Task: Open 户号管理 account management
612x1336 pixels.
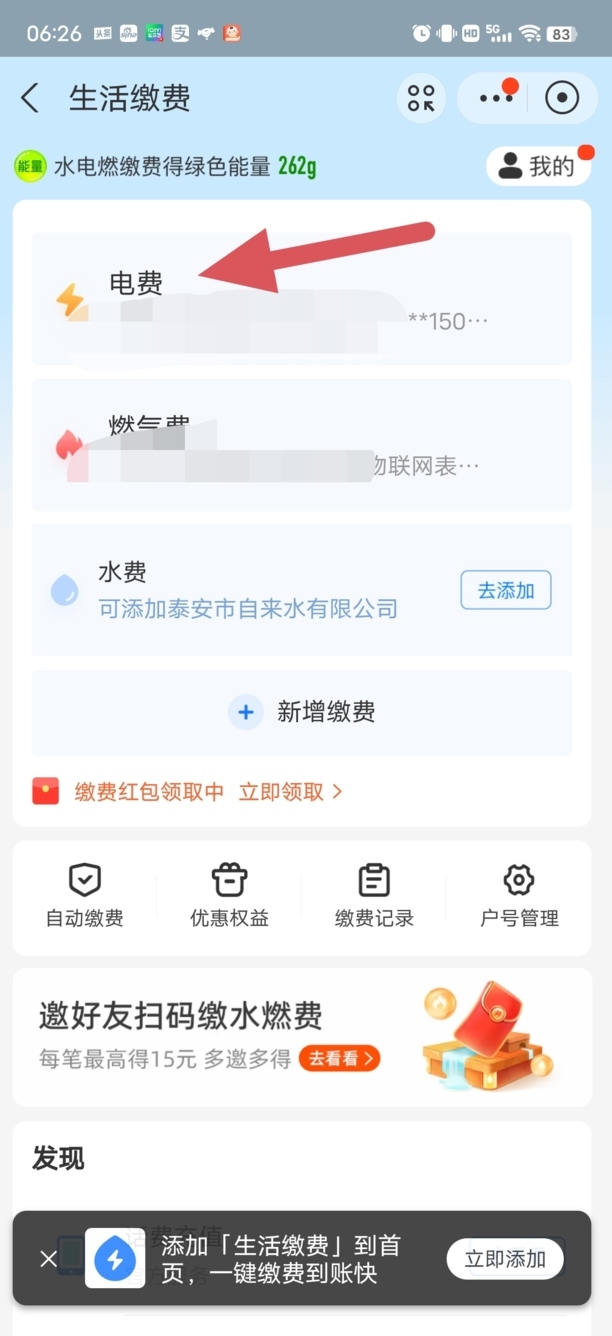Action: pos(518,895)
